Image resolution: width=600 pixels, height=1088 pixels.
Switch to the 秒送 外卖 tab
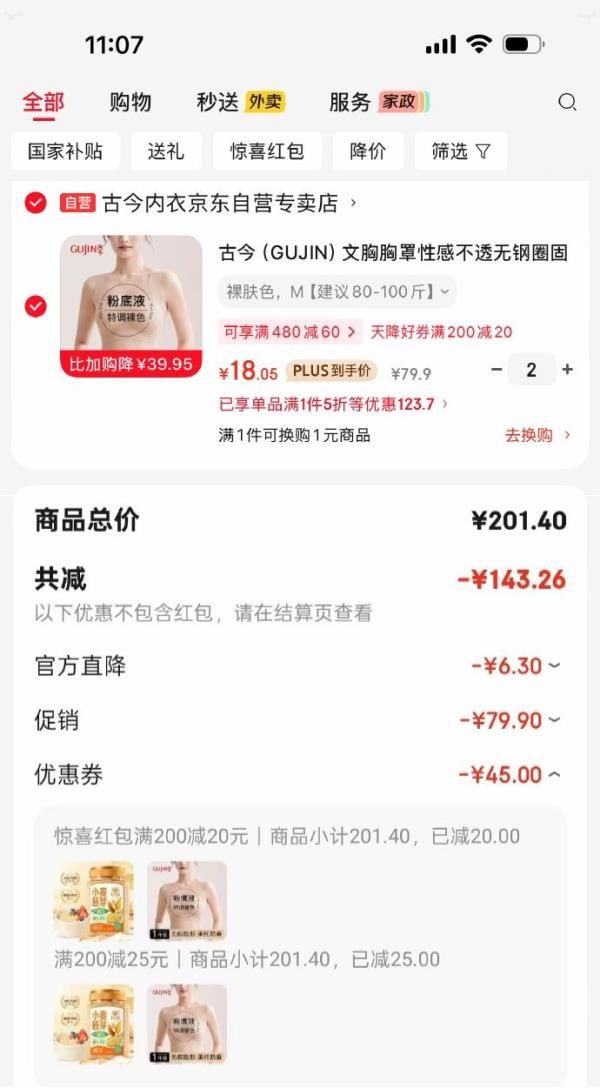240,102
